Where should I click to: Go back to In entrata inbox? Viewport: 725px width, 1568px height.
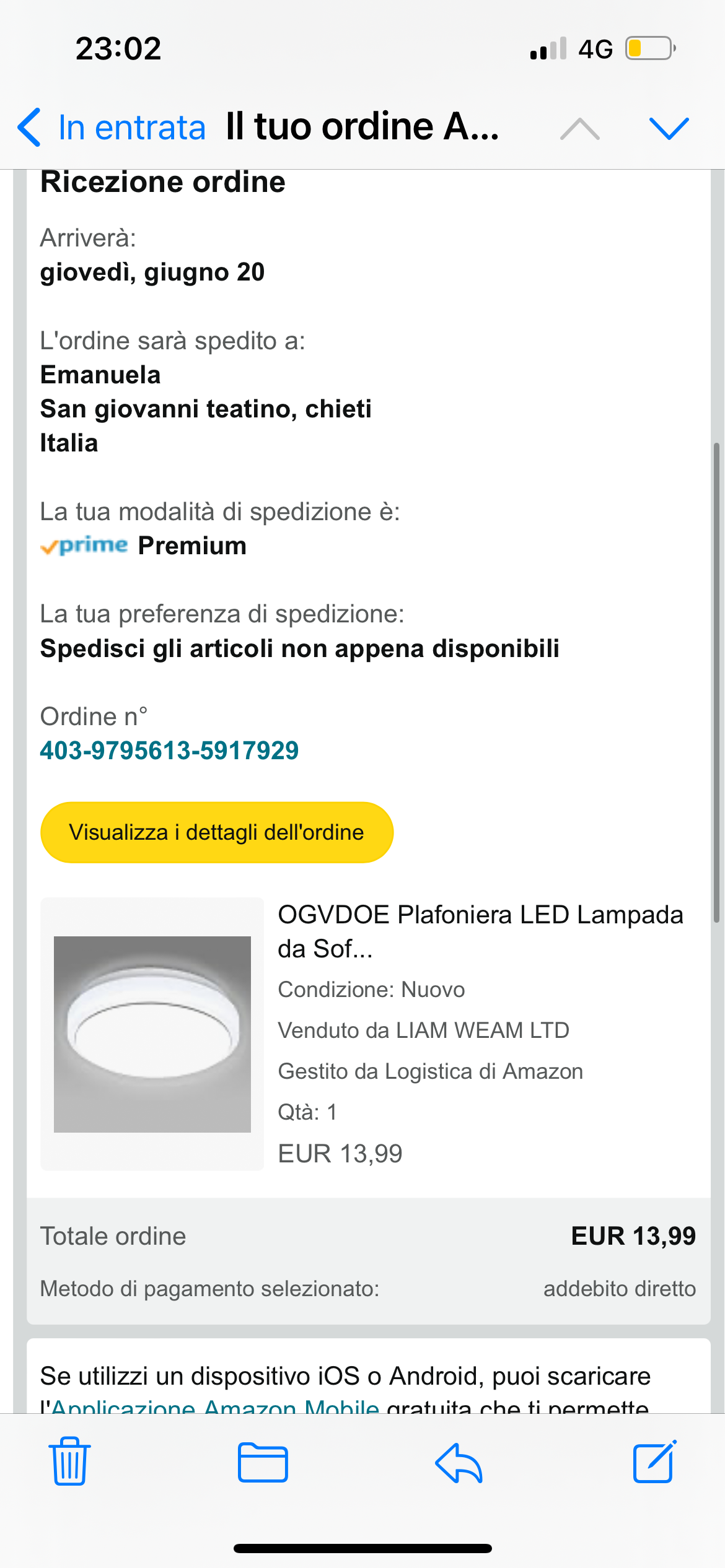[x=112, y=128]
